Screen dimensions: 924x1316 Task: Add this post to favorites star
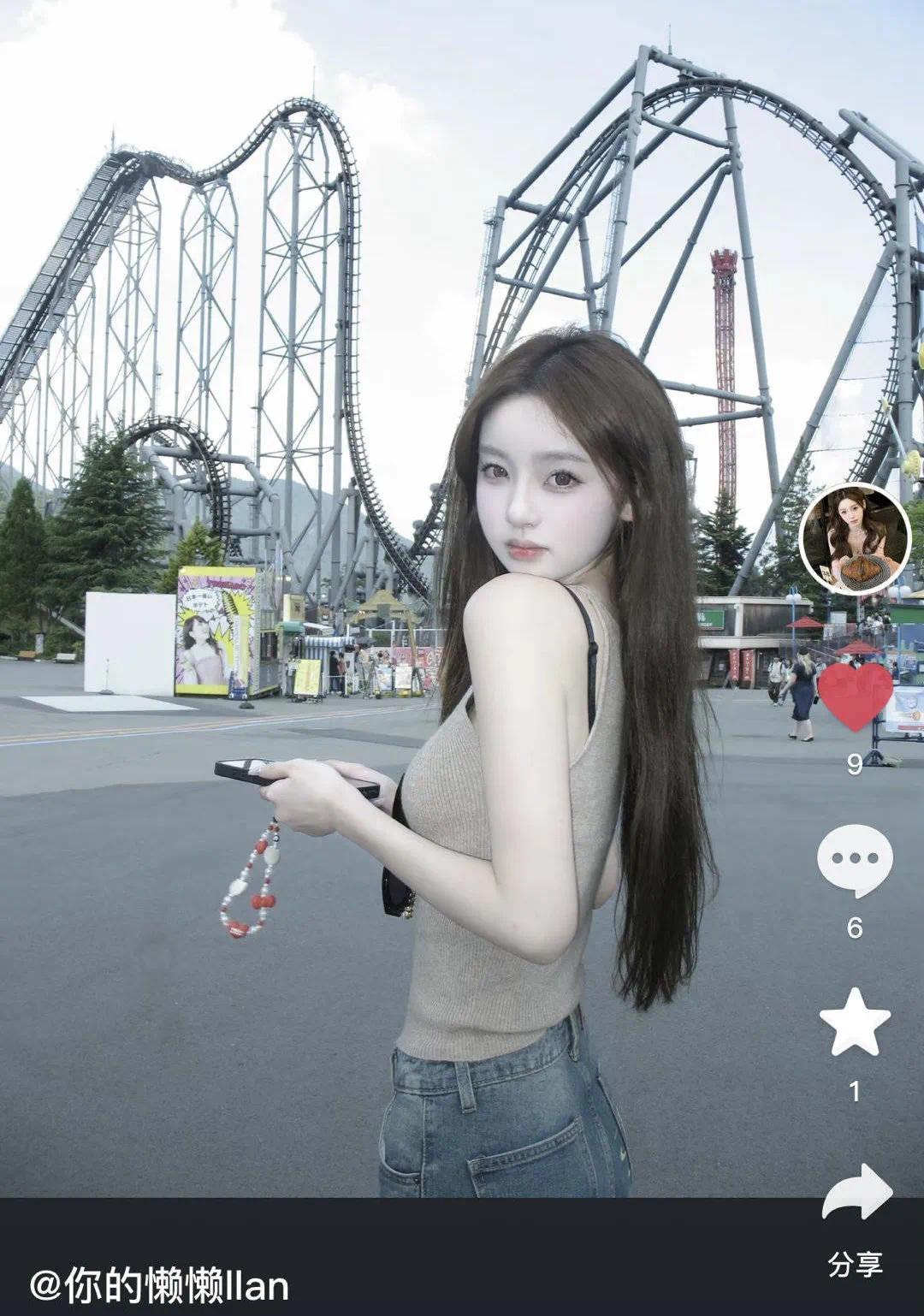[x=855, y=1023]
